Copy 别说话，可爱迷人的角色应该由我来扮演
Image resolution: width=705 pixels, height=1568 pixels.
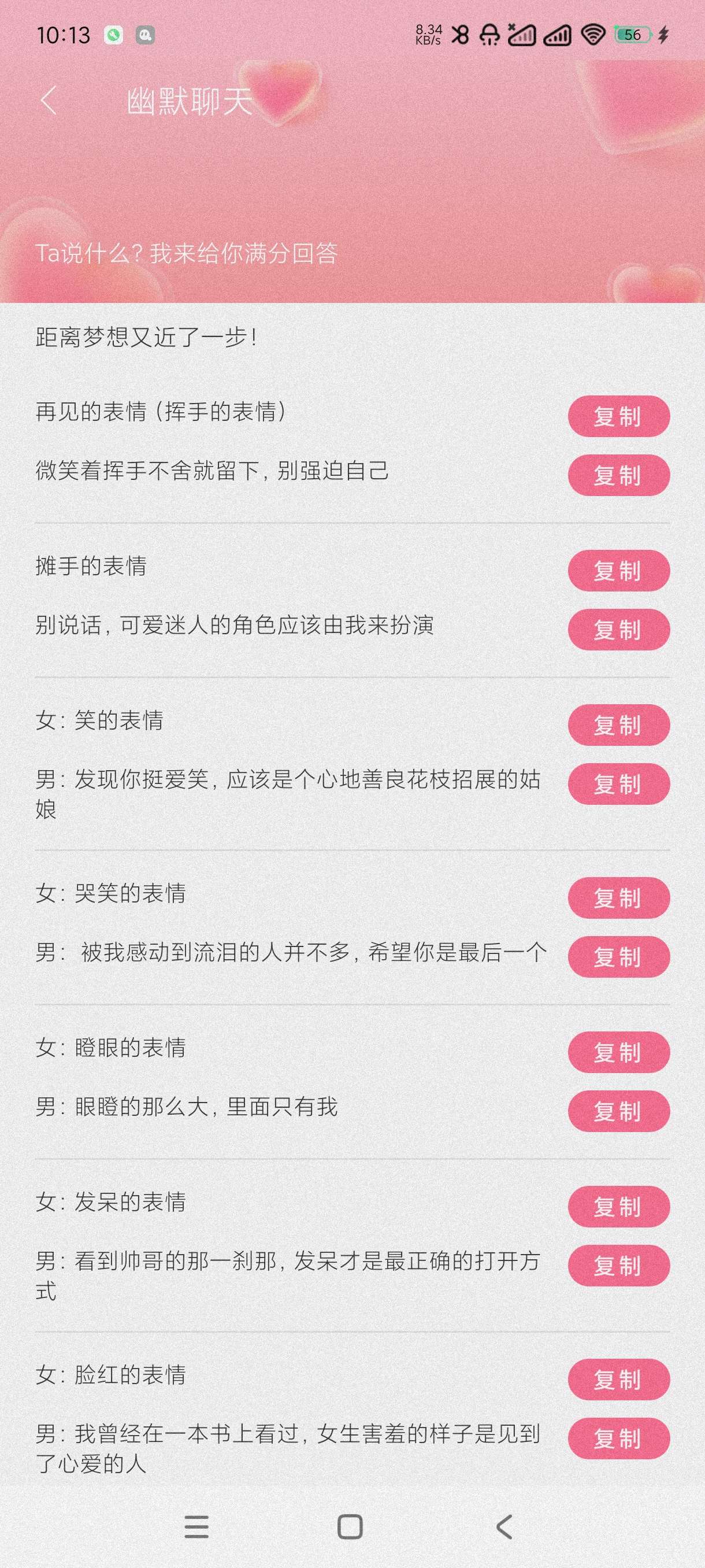618,630
